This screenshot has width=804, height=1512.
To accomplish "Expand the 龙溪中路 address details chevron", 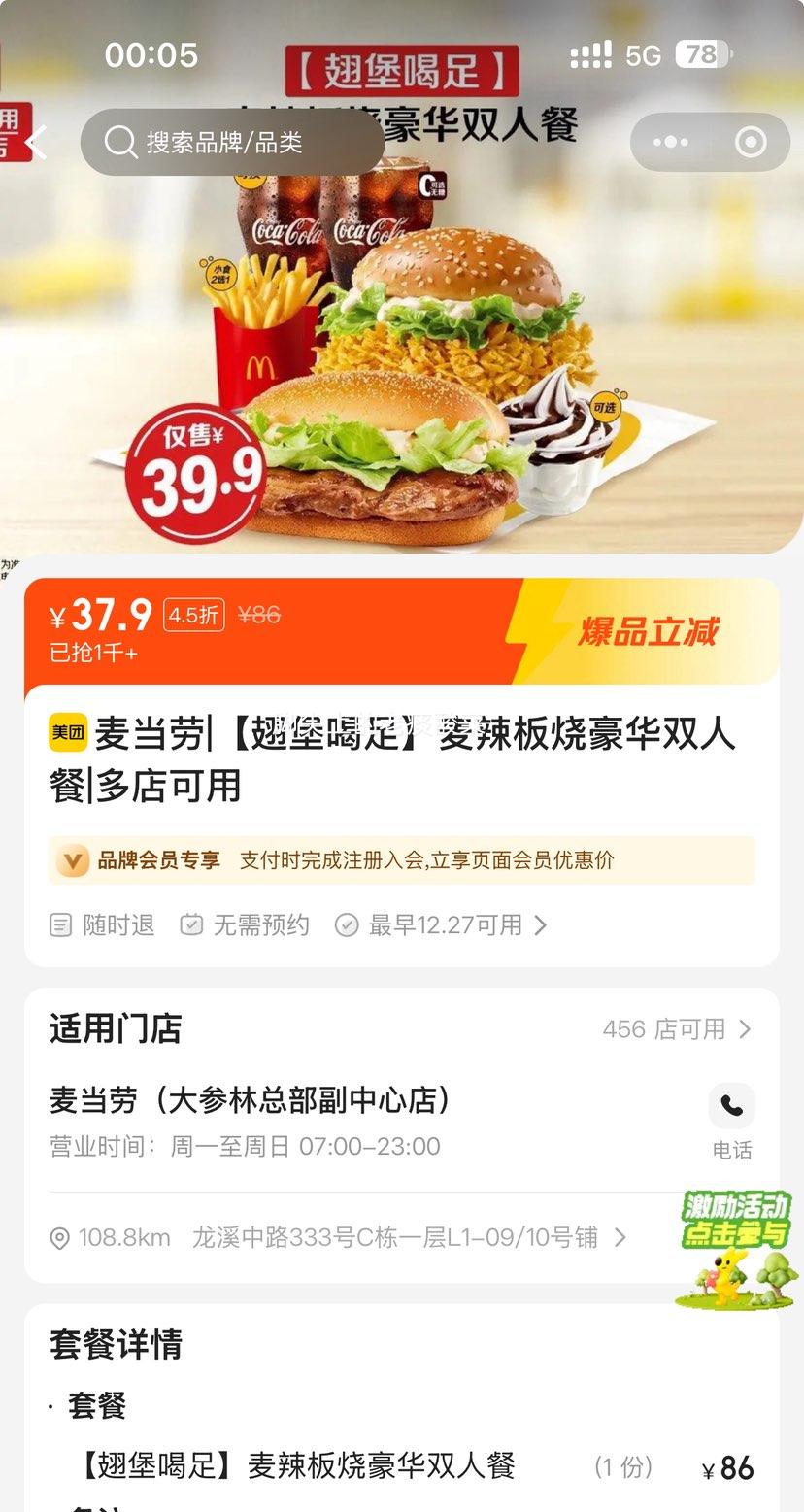I will (x=621, y=1237).
